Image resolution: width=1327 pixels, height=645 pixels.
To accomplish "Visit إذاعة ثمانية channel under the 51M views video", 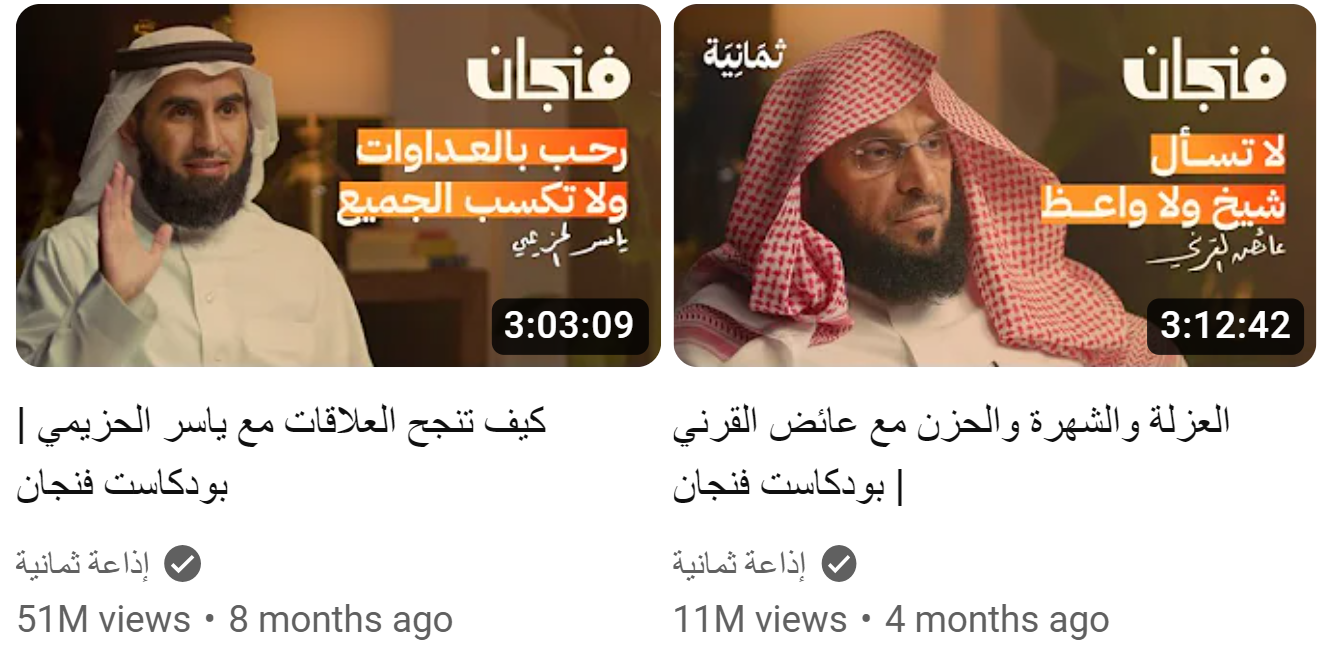I will pyautogui.click(x=82, y=565).
